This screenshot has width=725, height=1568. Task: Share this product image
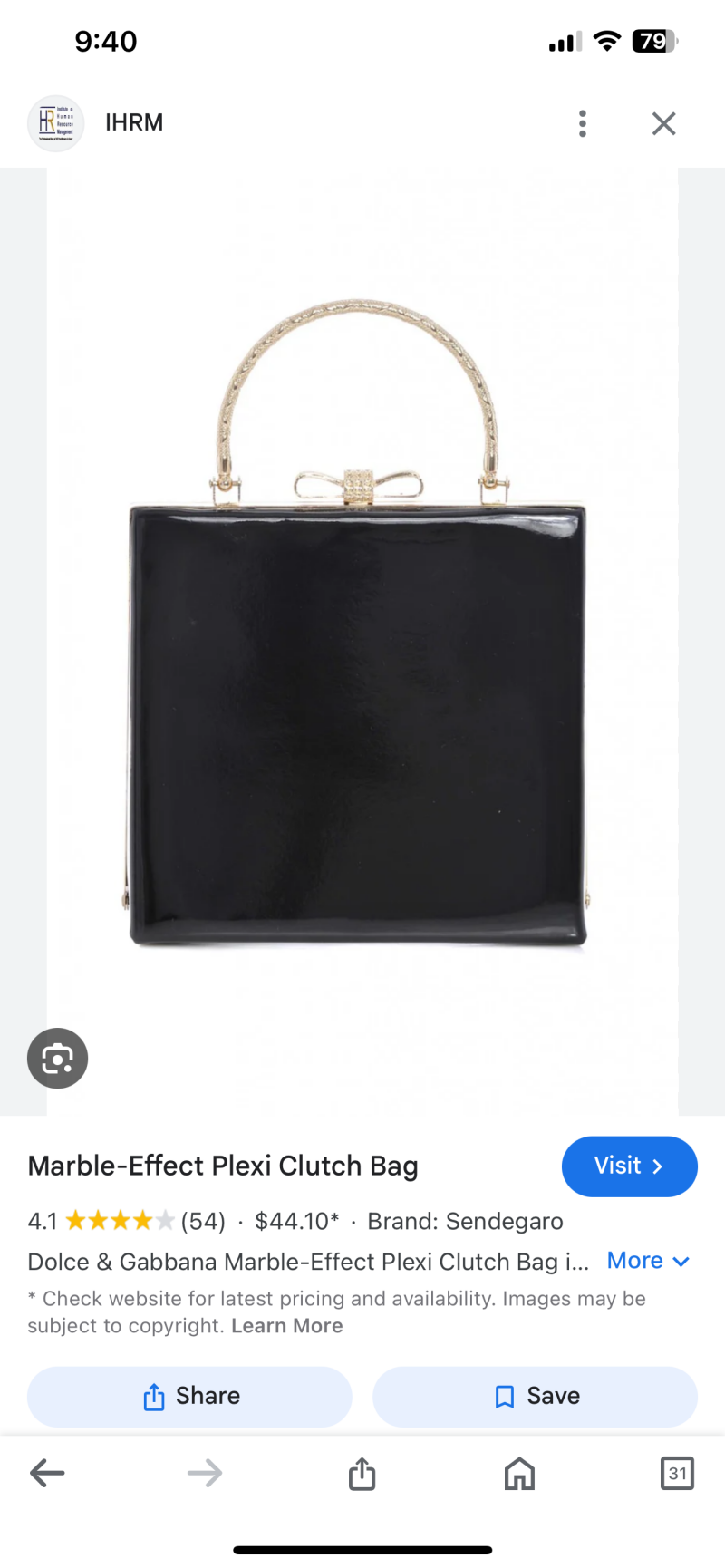point(189,1396)
